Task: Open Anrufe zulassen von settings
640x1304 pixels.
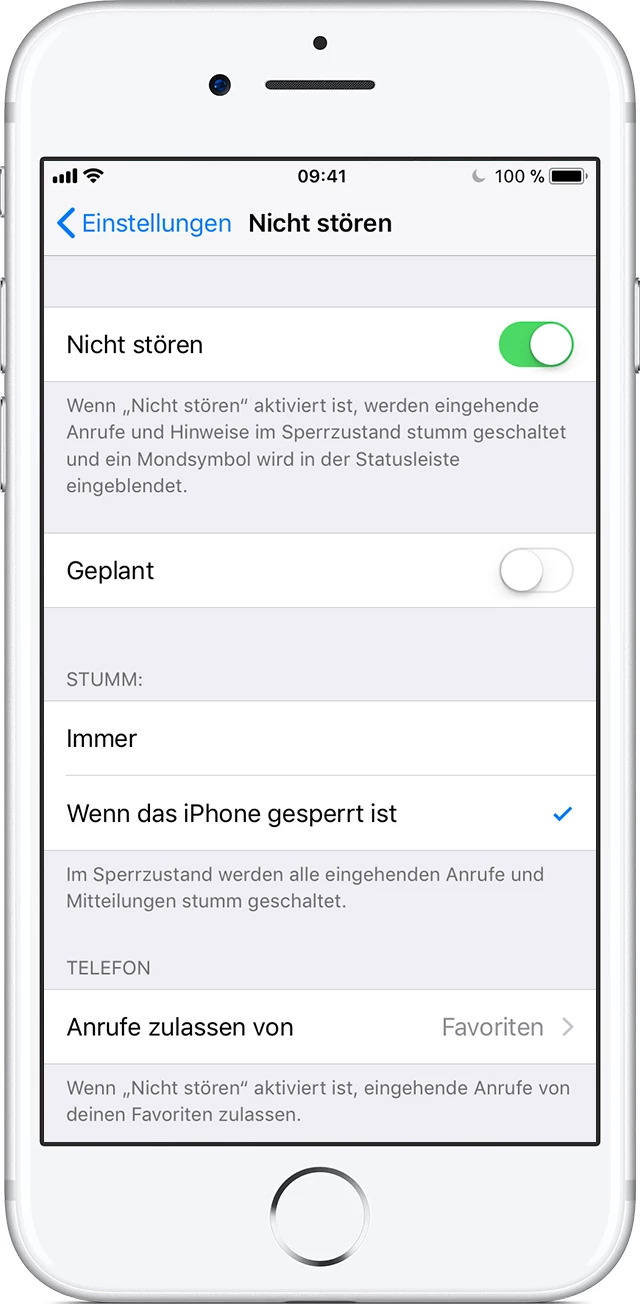Action: coord(320,1027)
